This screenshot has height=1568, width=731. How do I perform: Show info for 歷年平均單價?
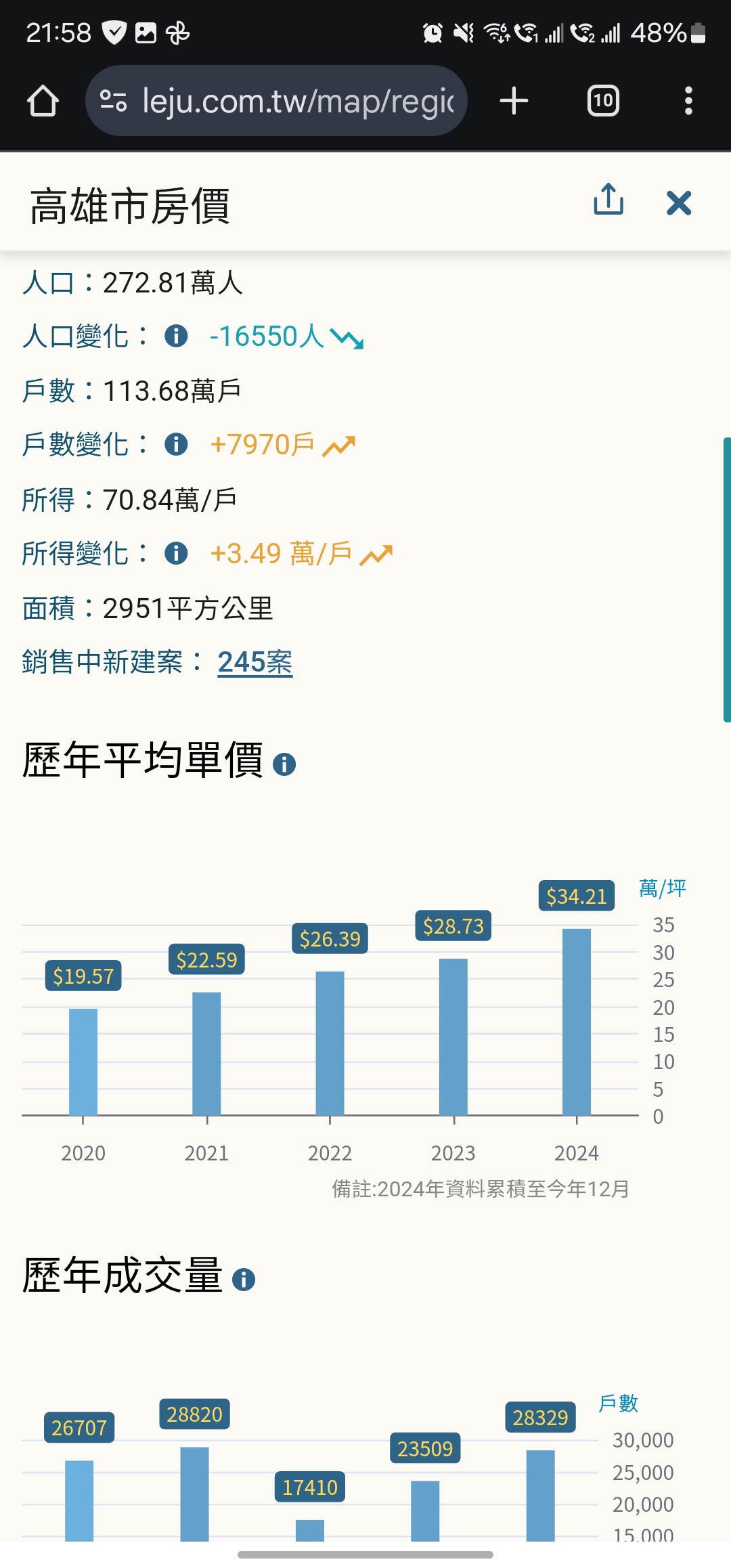click(284, 764)
